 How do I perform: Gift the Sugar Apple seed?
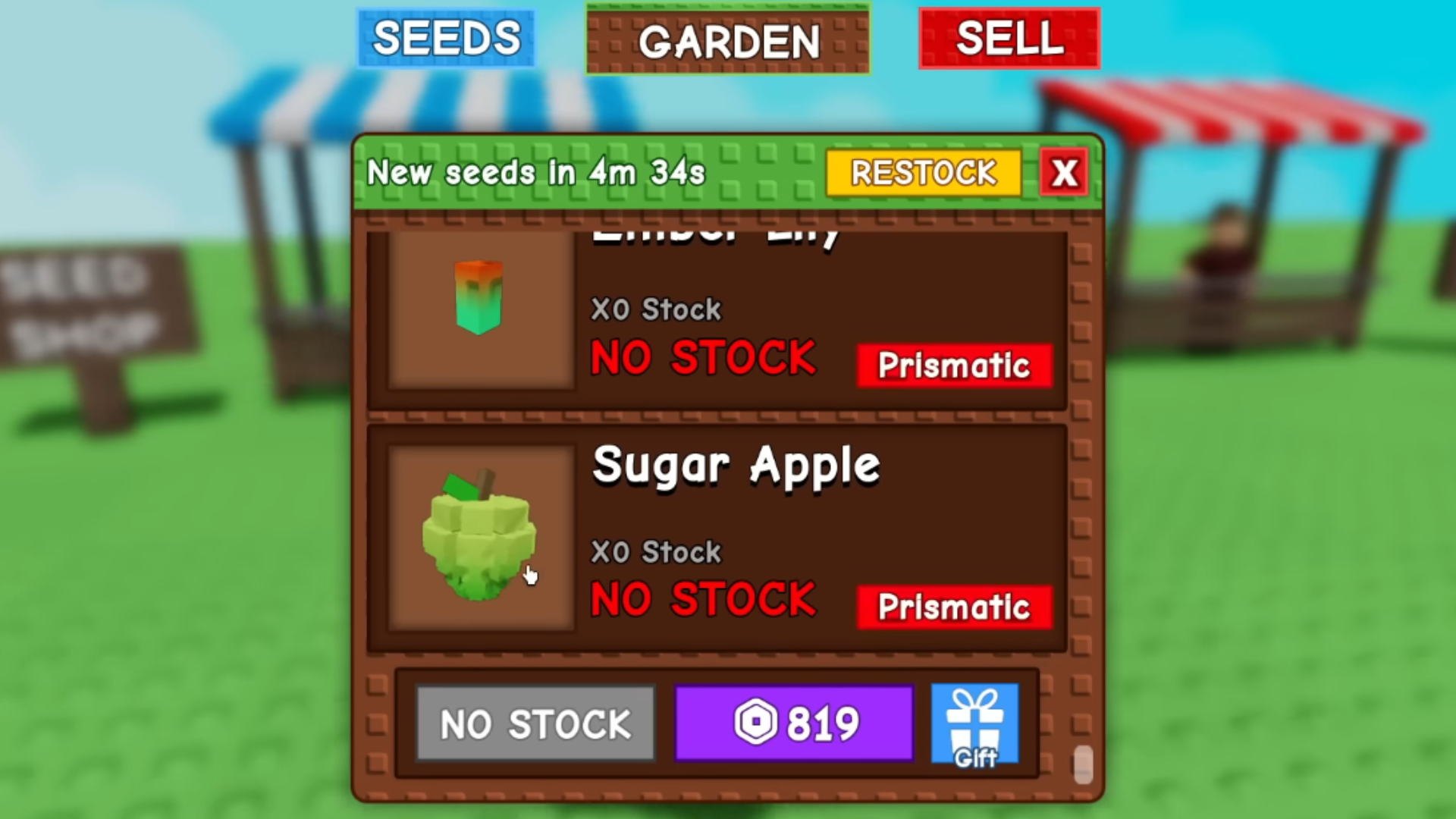tap(974, 724)
